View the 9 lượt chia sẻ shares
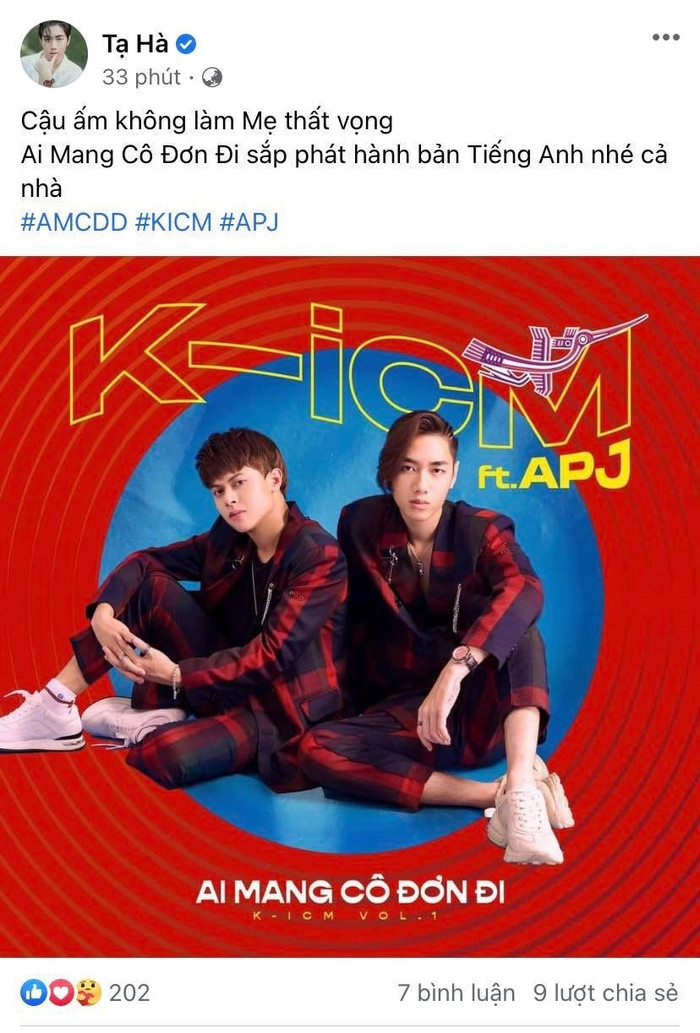700x1033 pixels. (x=606, y=993)
